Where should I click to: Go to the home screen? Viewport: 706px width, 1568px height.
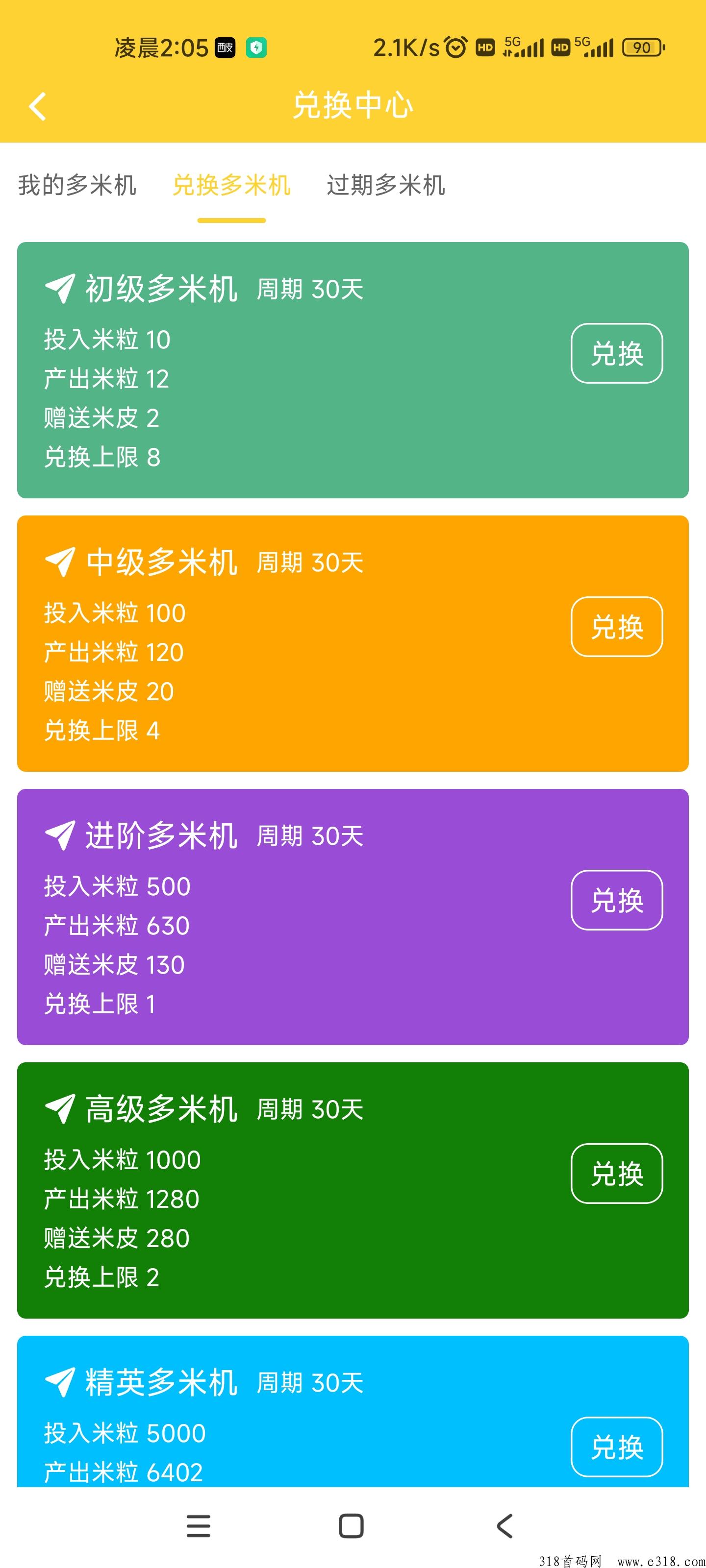click(x=351, y=1525)
